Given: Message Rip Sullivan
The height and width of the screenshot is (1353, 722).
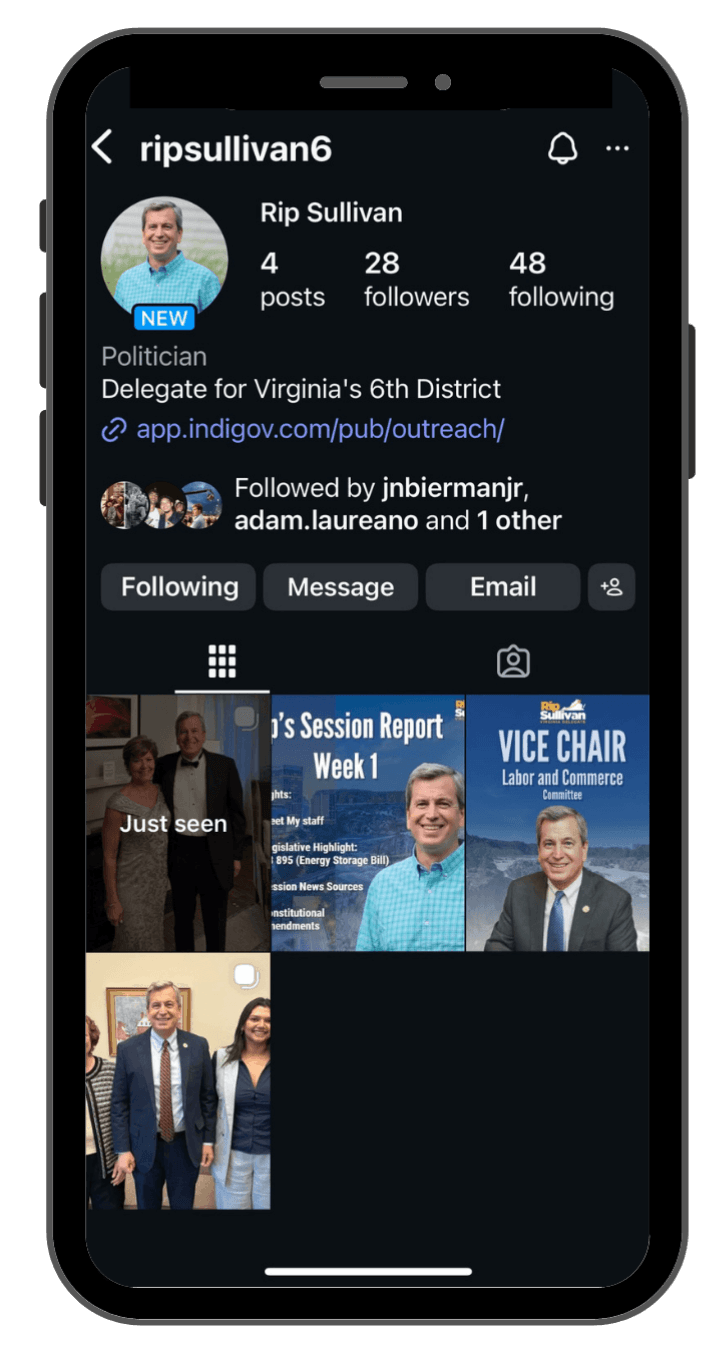Looking at the screenshot, I should point(340,587).
